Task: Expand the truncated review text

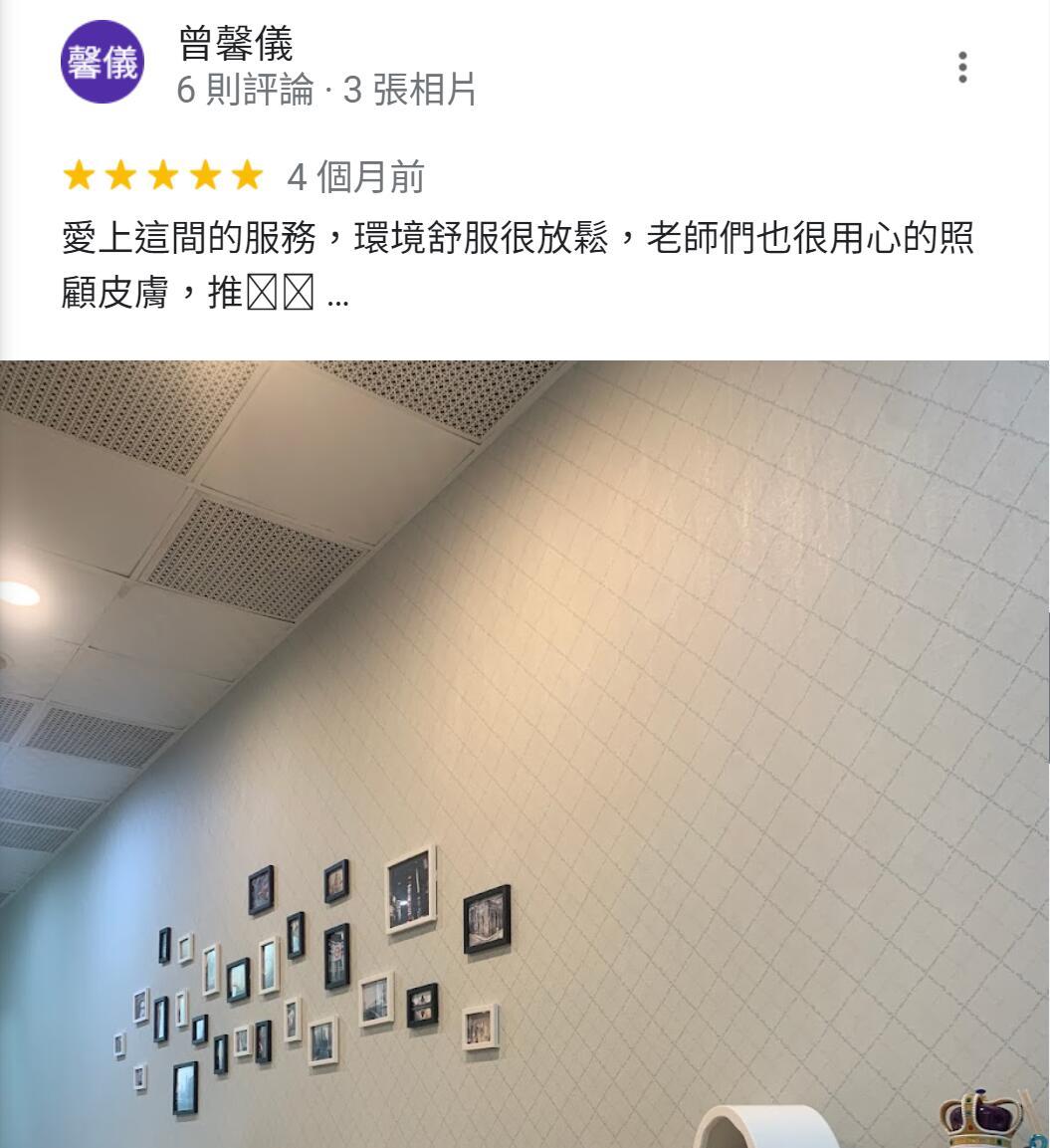Action: point(337,296)
